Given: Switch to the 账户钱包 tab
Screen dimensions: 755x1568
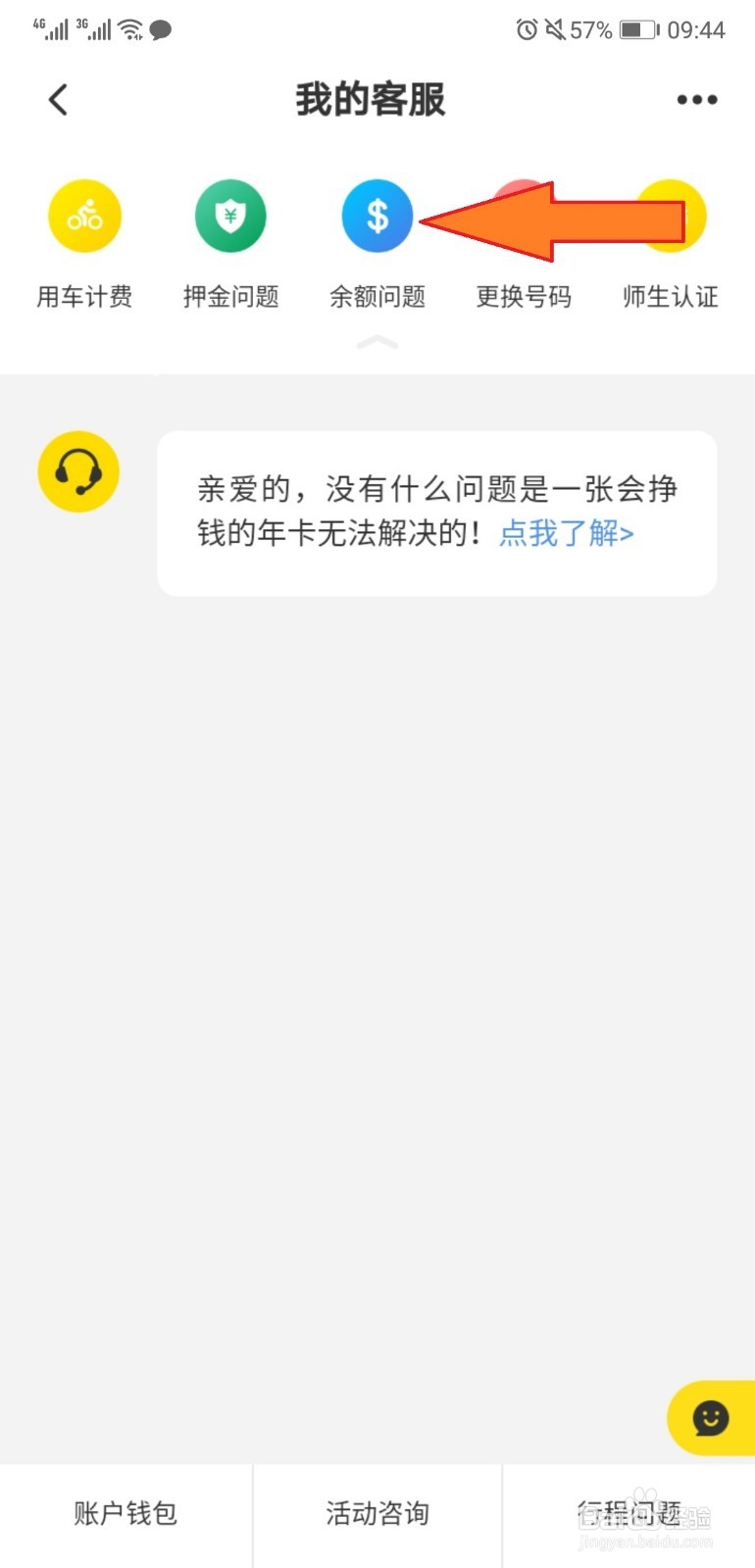Looking at the screenshot, I should tap(124, 1514).
